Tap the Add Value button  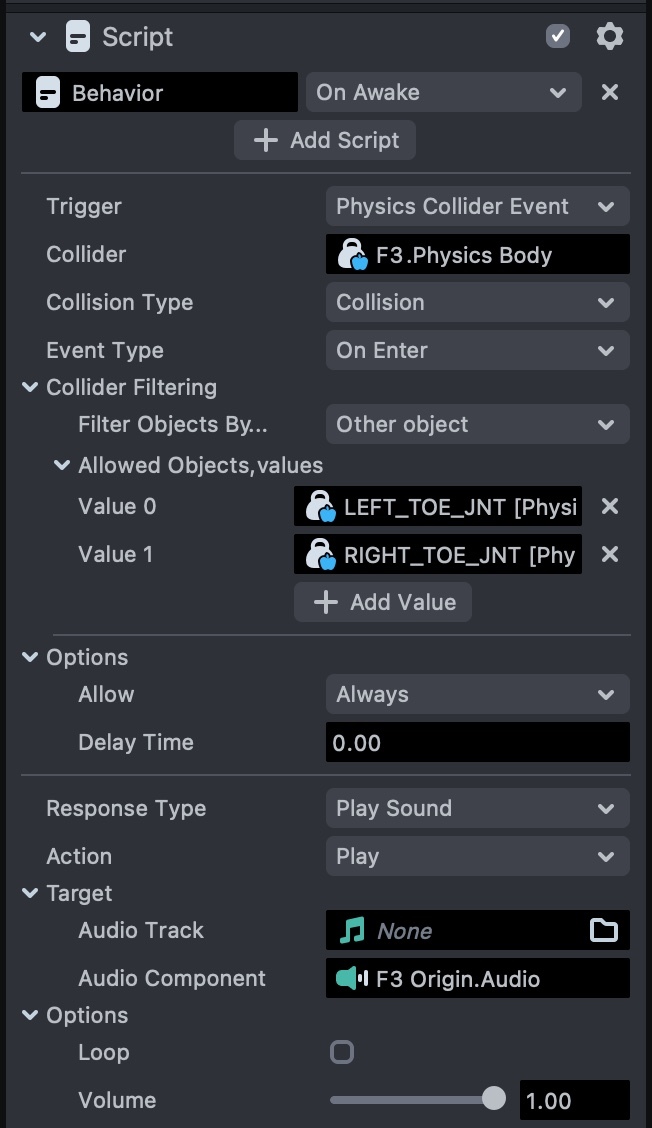[383, 603]
